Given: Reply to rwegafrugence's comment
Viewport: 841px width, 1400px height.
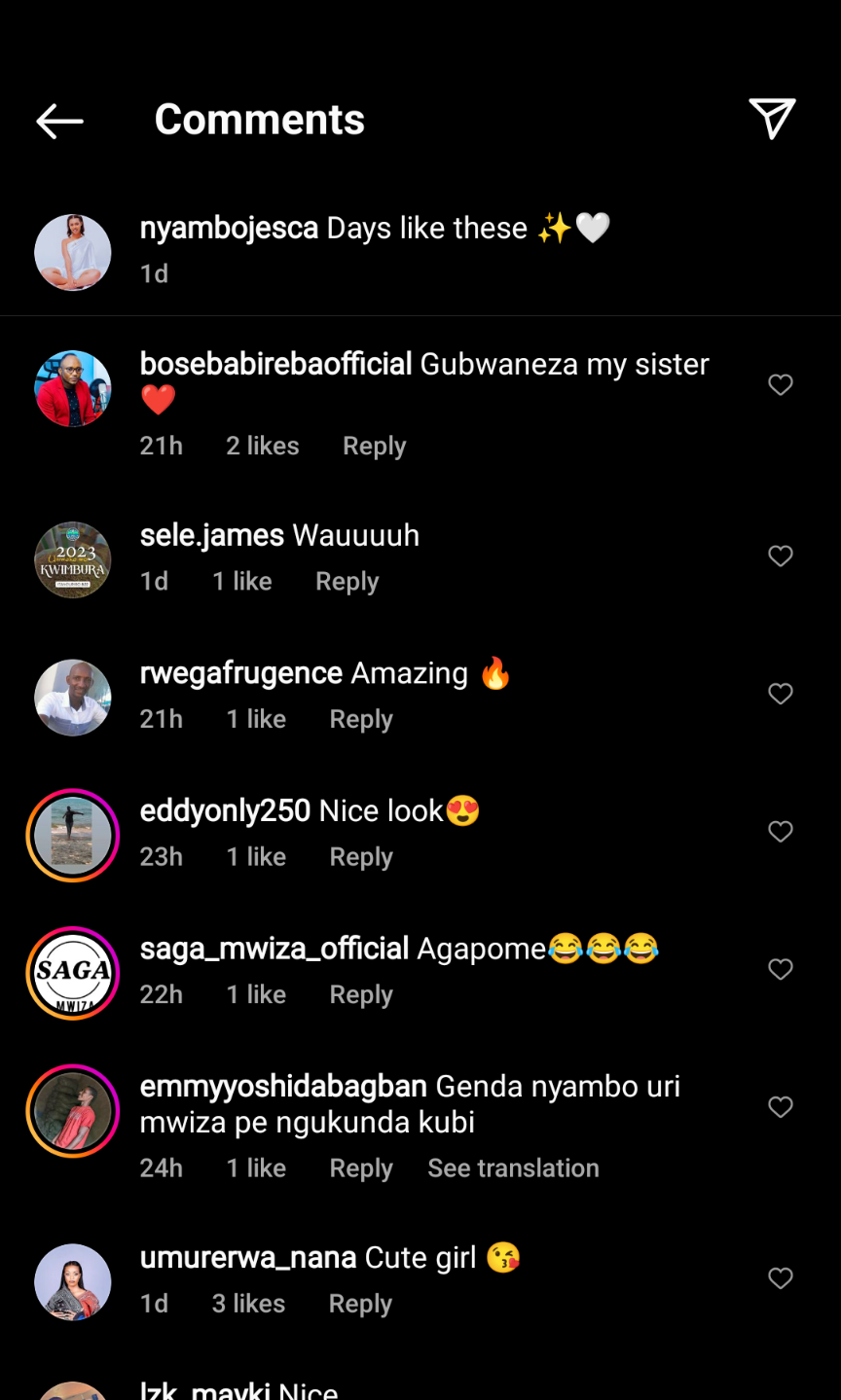Looking at the screenshot, I should (361, 719).
